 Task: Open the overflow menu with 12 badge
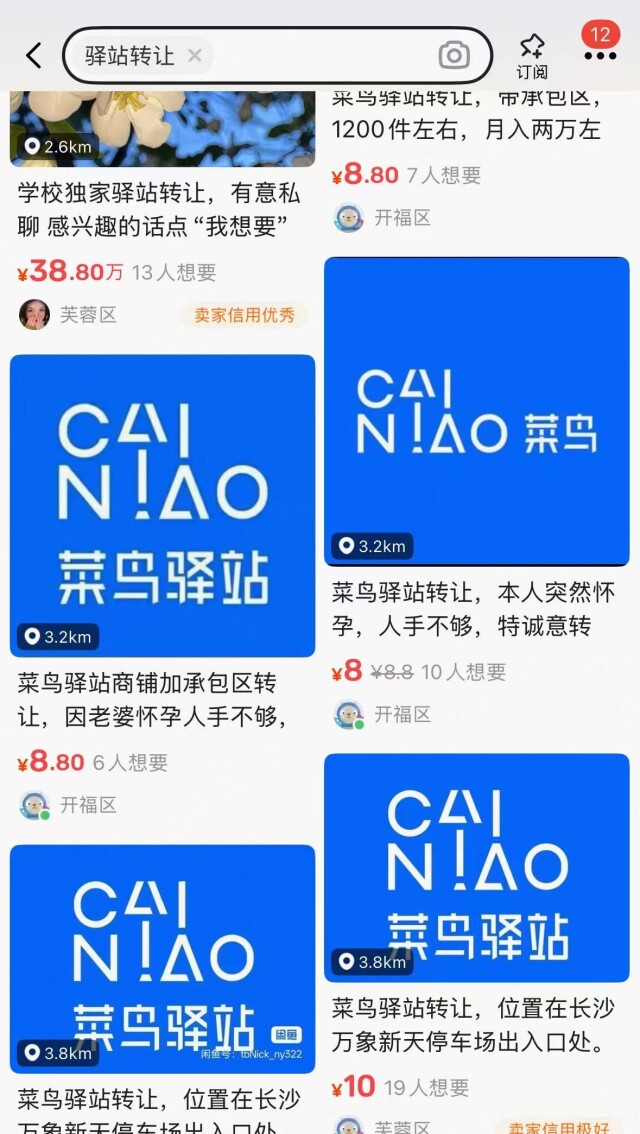click(x=600, y=55)
